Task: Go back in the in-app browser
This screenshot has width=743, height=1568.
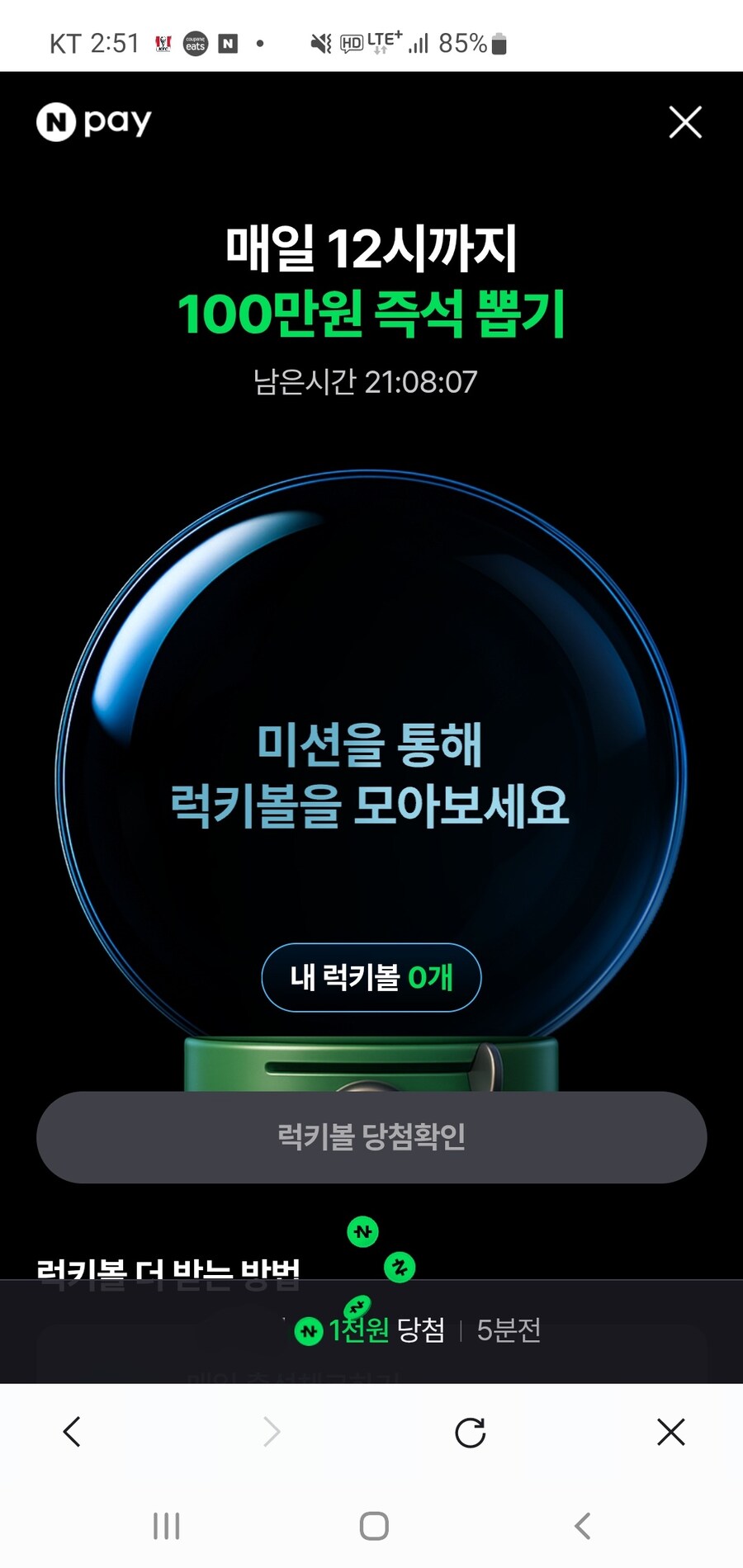Action: pos(73,1432)
